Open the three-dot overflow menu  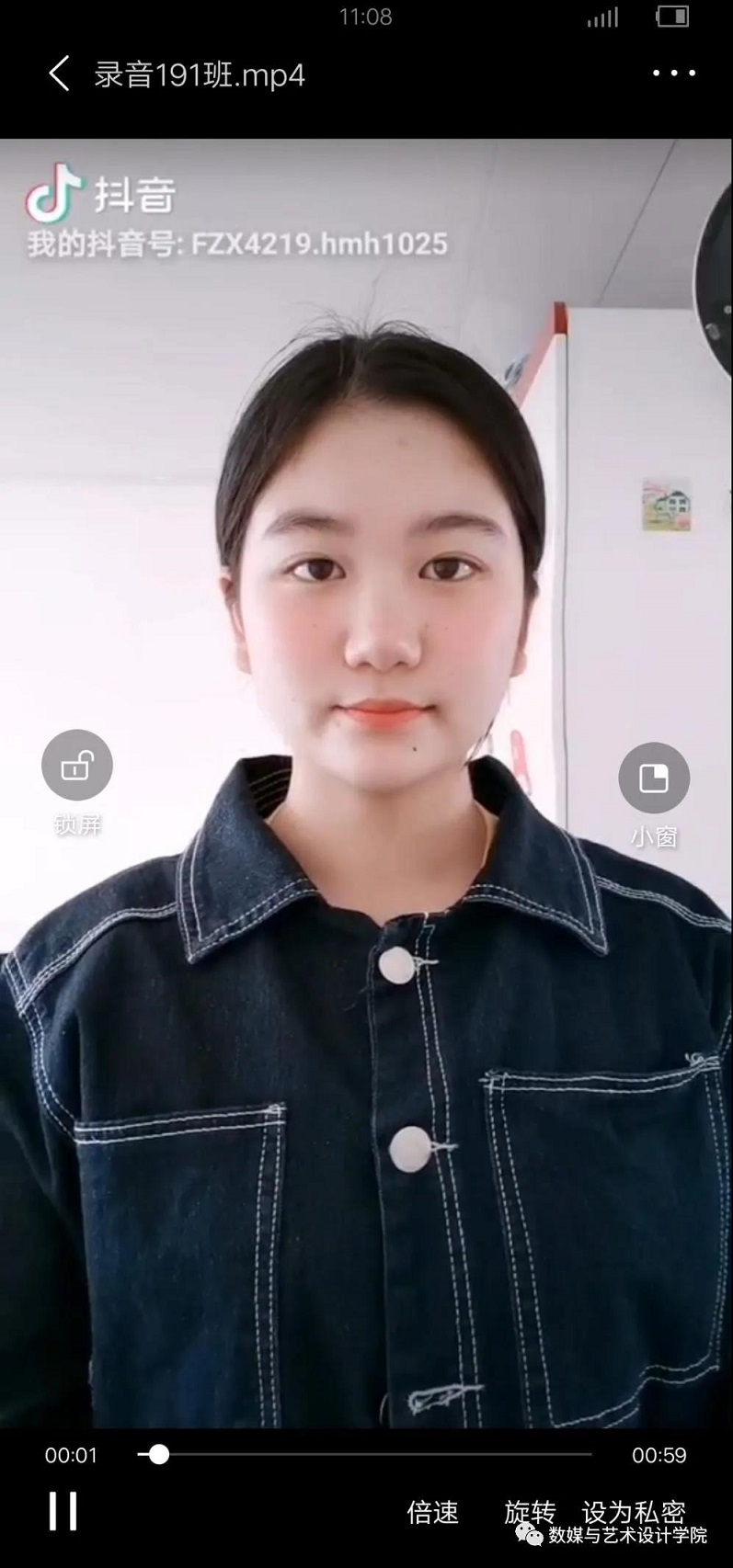[673, 74]
